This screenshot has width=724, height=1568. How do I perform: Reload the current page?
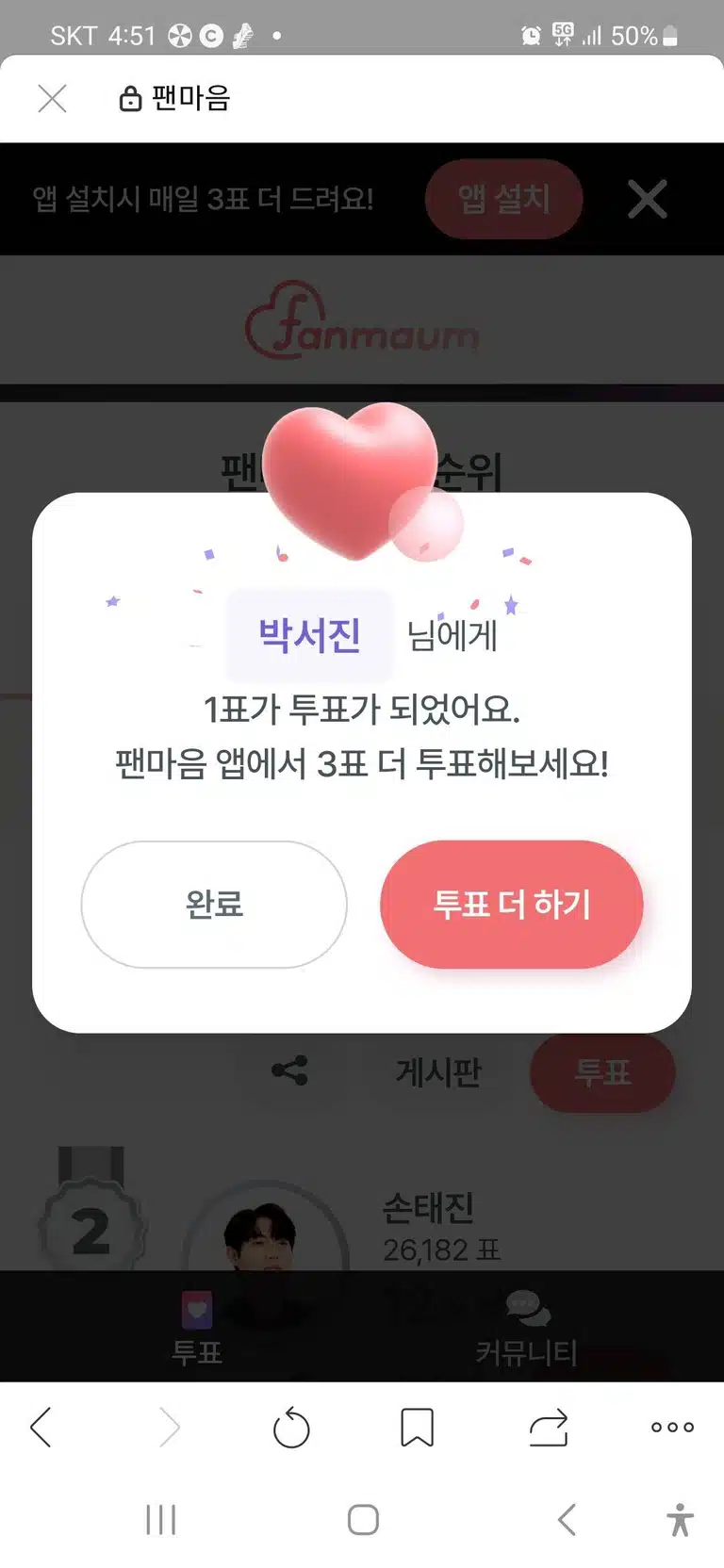[291, 1428]
